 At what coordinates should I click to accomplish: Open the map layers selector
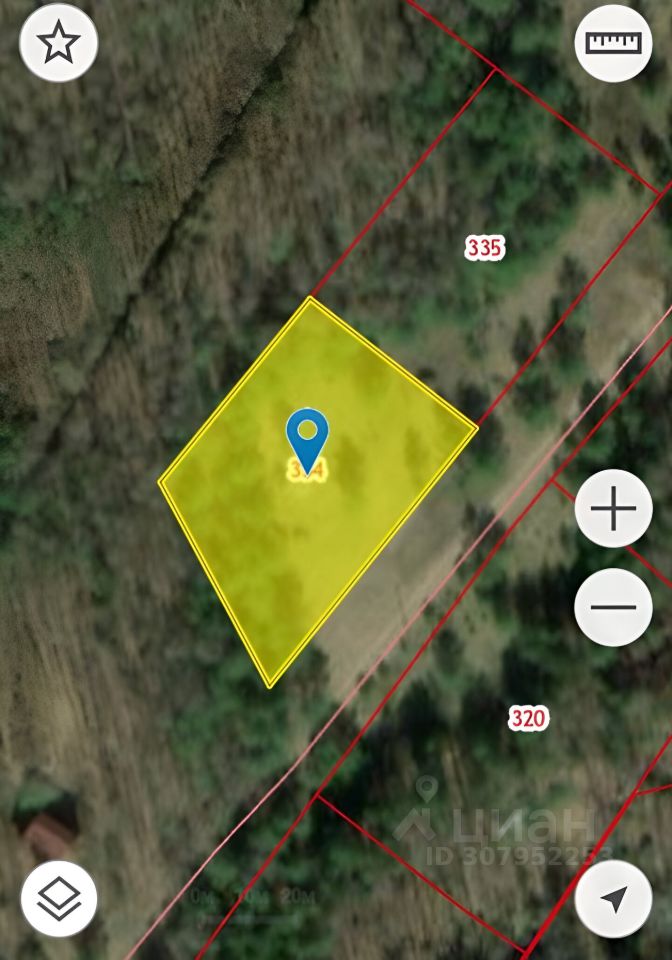(58, 898)
